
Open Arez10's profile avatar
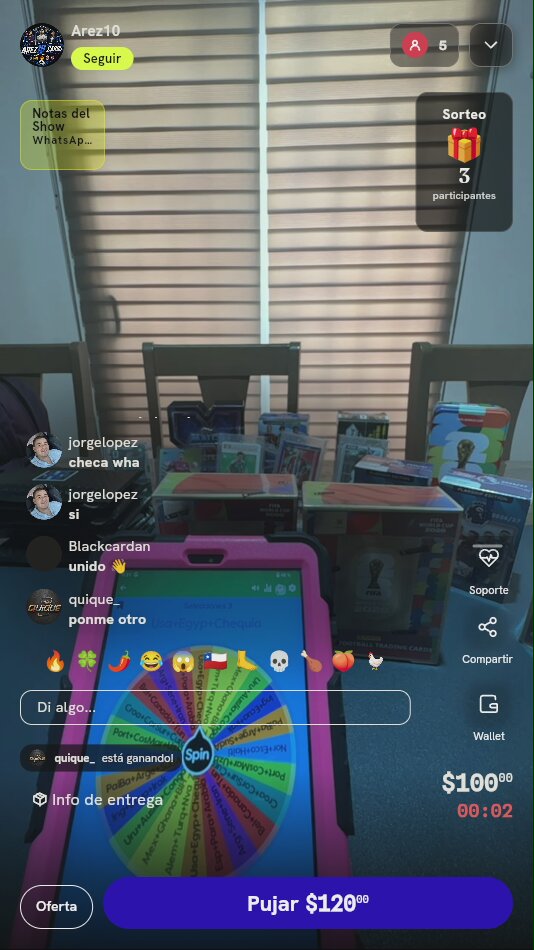click(42, 45)
